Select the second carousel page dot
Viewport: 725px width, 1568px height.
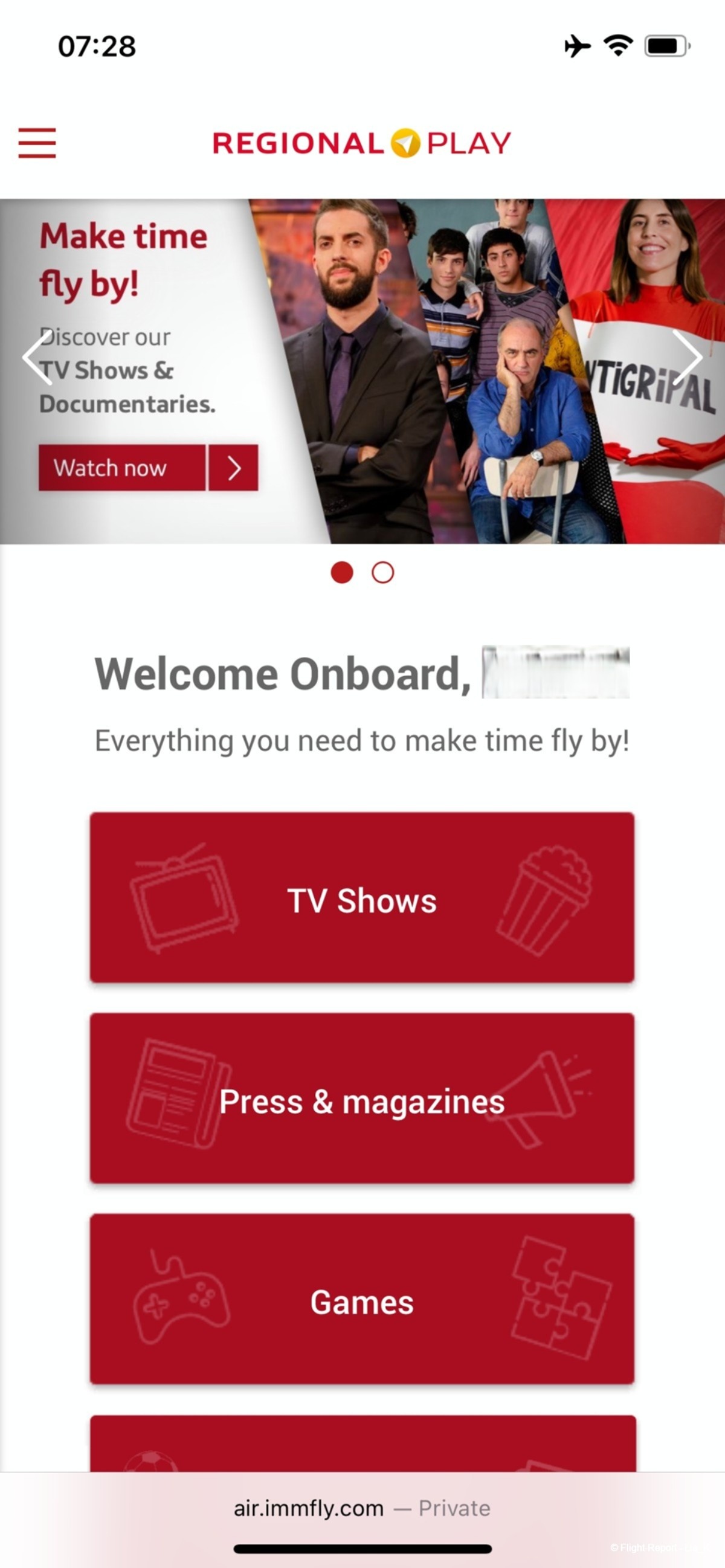tap(382, 573)
